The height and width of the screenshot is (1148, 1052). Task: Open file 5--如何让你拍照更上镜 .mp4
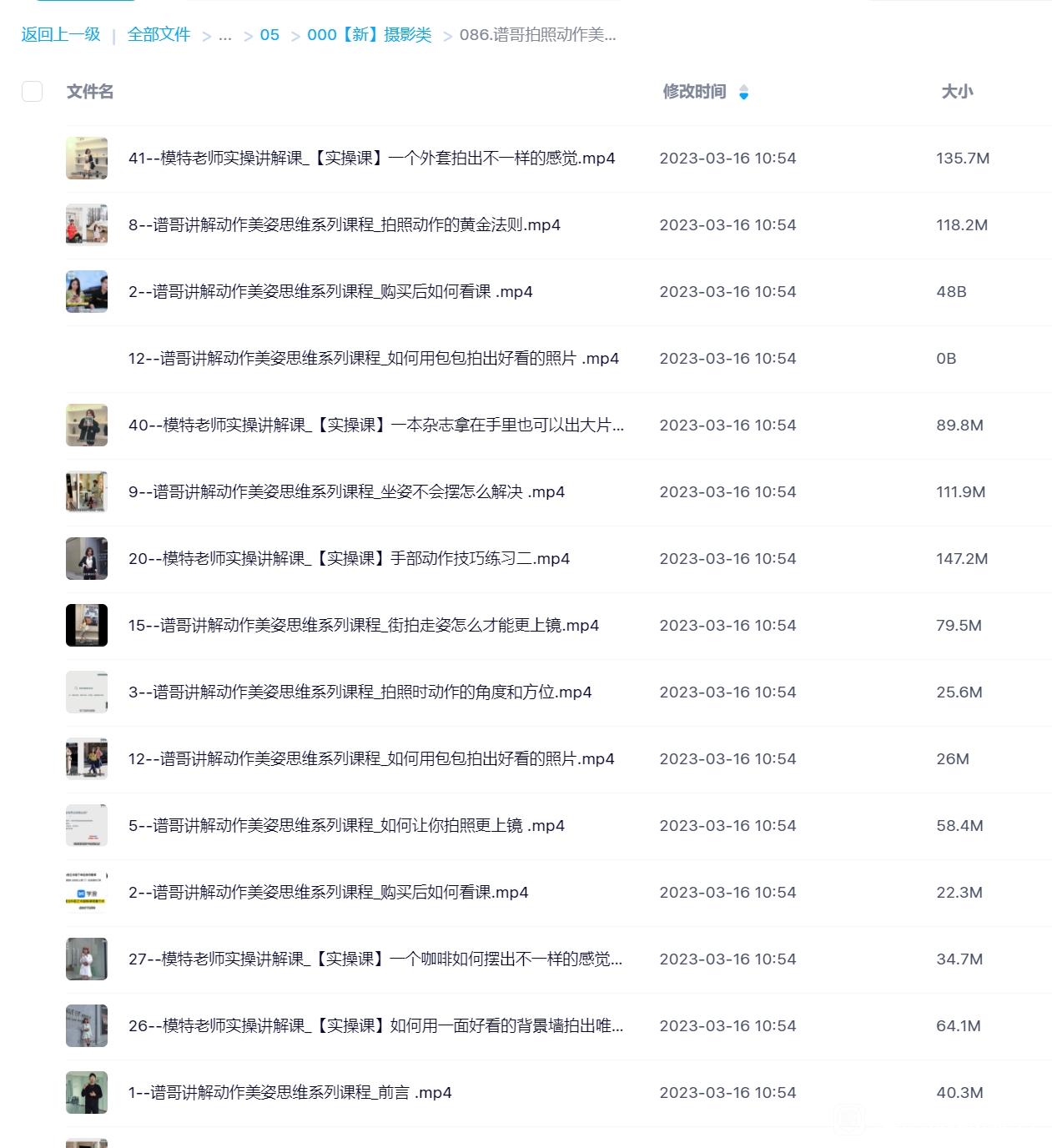(x=346, y=826)
